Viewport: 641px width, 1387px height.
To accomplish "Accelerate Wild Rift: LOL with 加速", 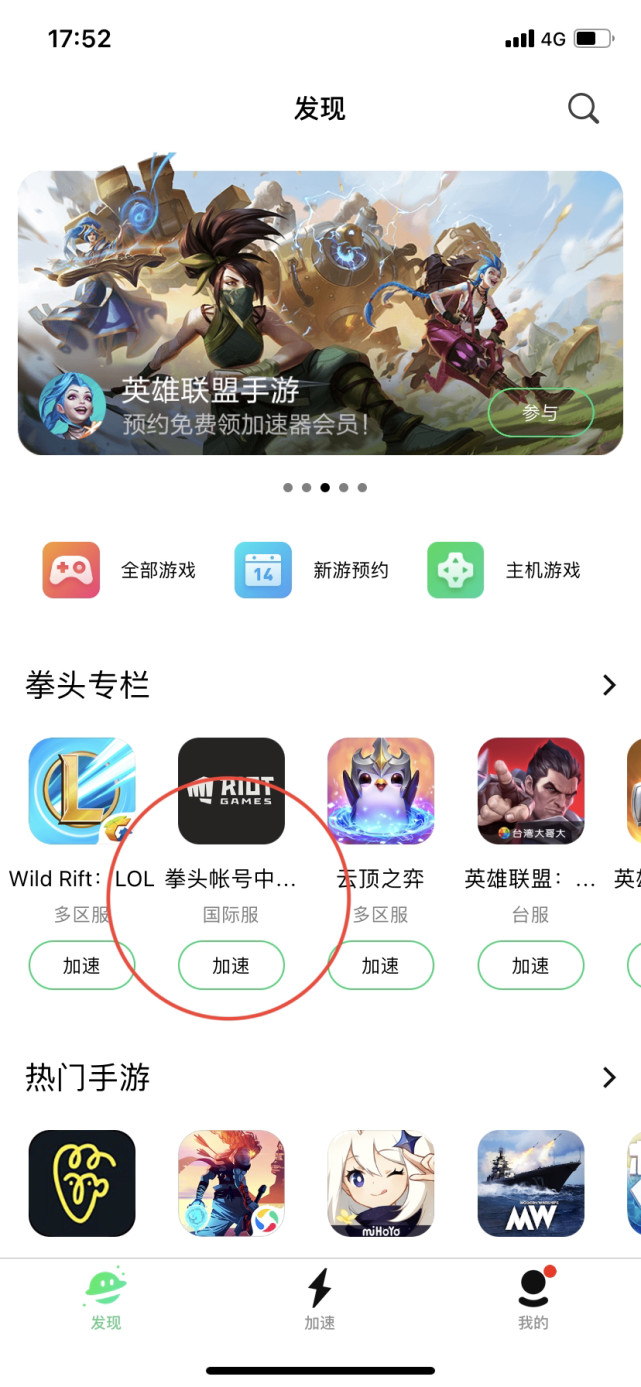I will tap(82, 966).
